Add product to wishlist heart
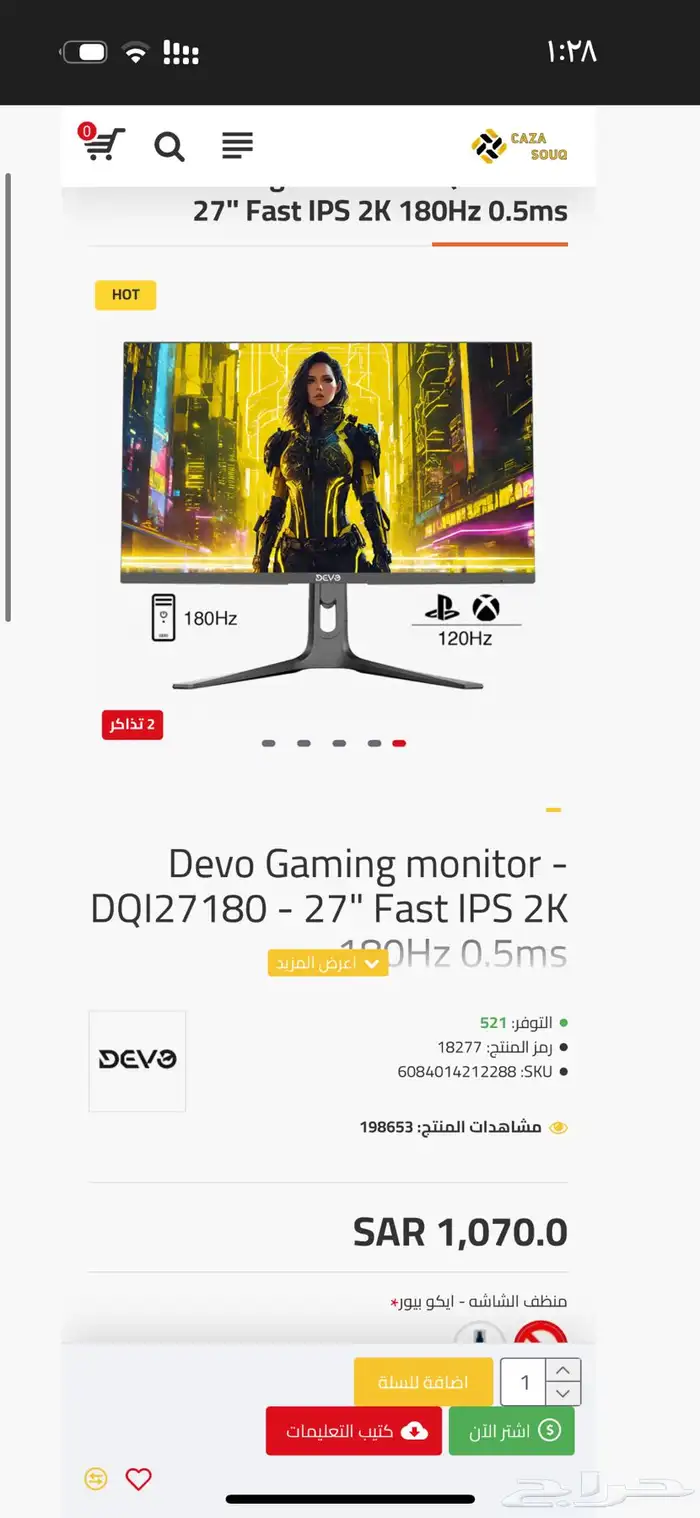Image resolution: width=700 pixels, height=1518 pixels. pyautogui.click(x=138, y=1479)
